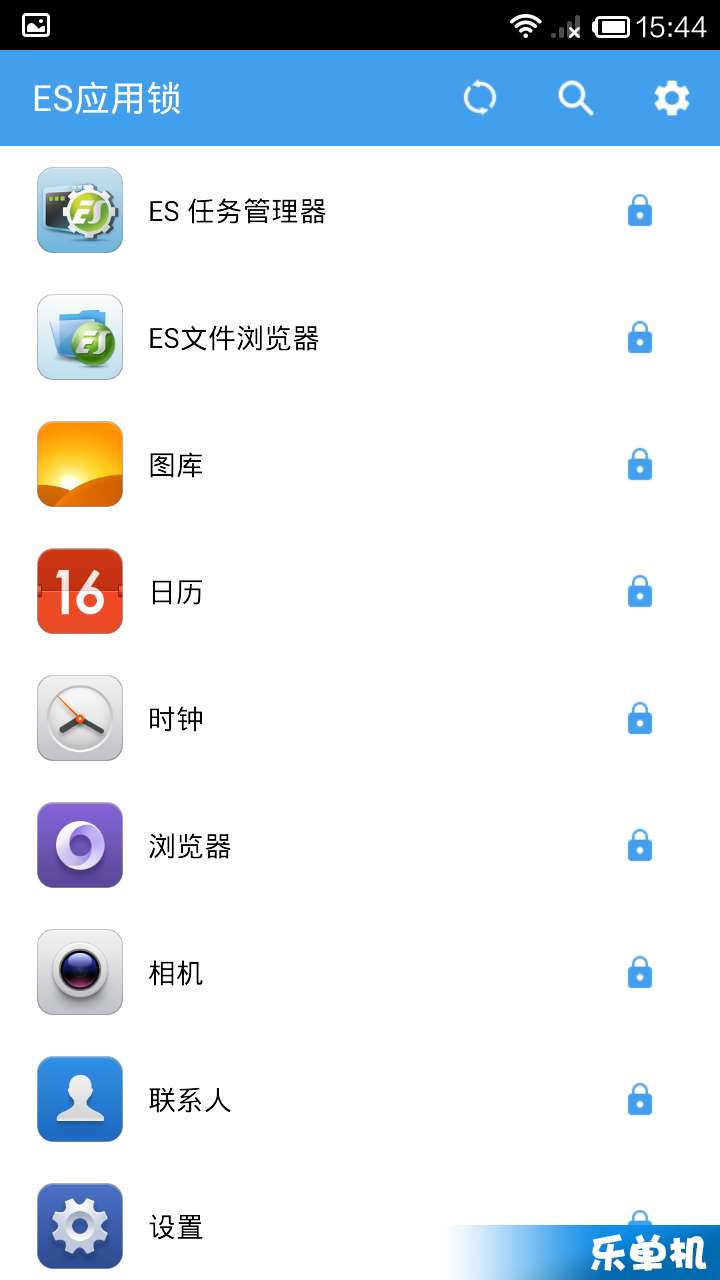Screen dimensions: 720x1280
Task: Open search in ES应用锁
Action: pyautogui.click(x=576, y=98)
